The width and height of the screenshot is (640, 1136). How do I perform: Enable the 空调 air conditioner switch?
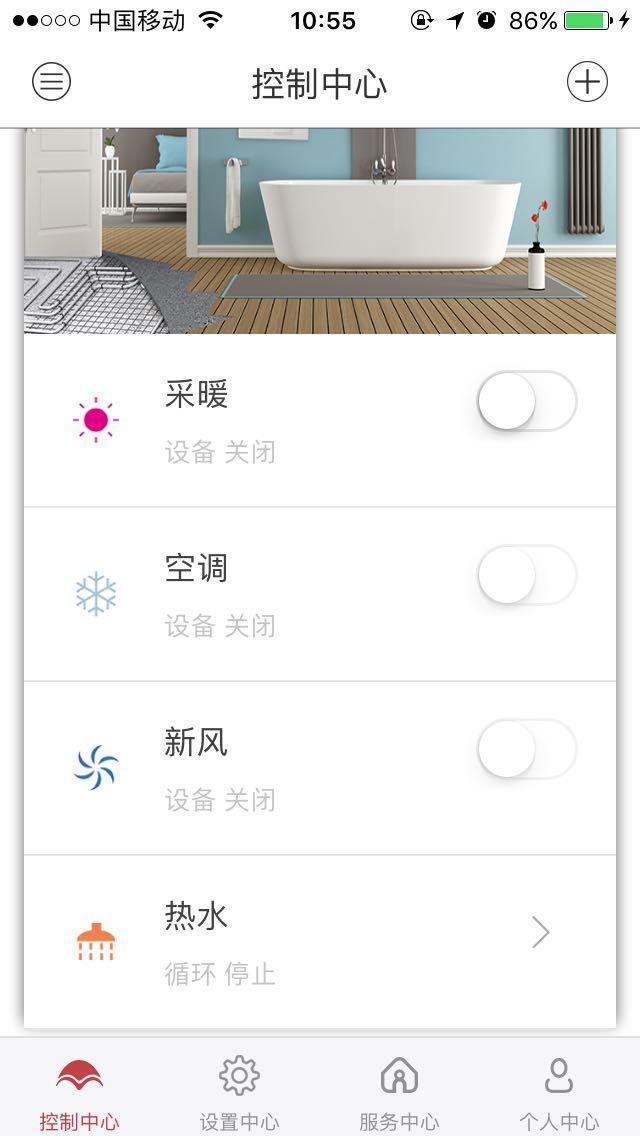click(526, 576)
